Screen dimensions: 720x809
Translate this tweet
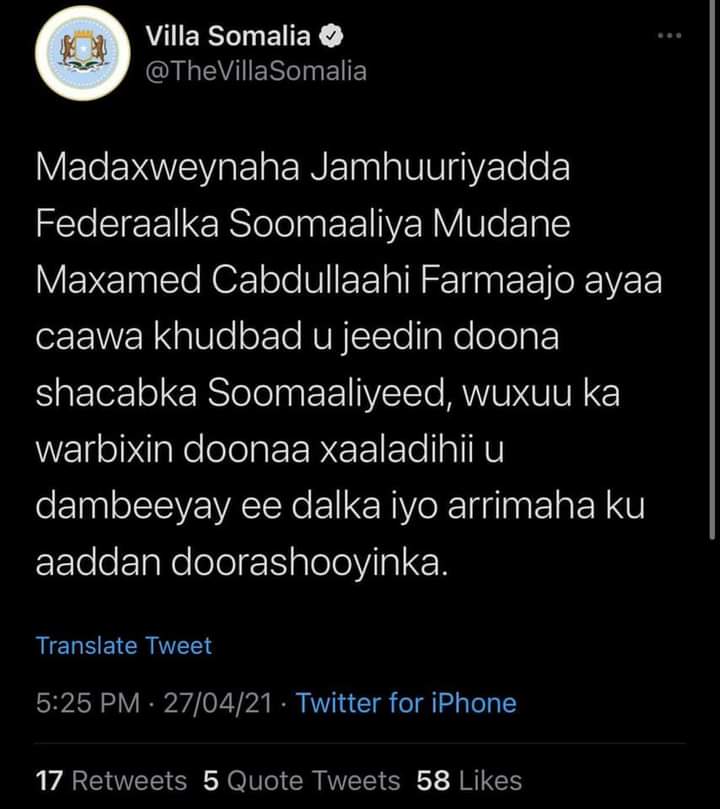click(124, 646)
